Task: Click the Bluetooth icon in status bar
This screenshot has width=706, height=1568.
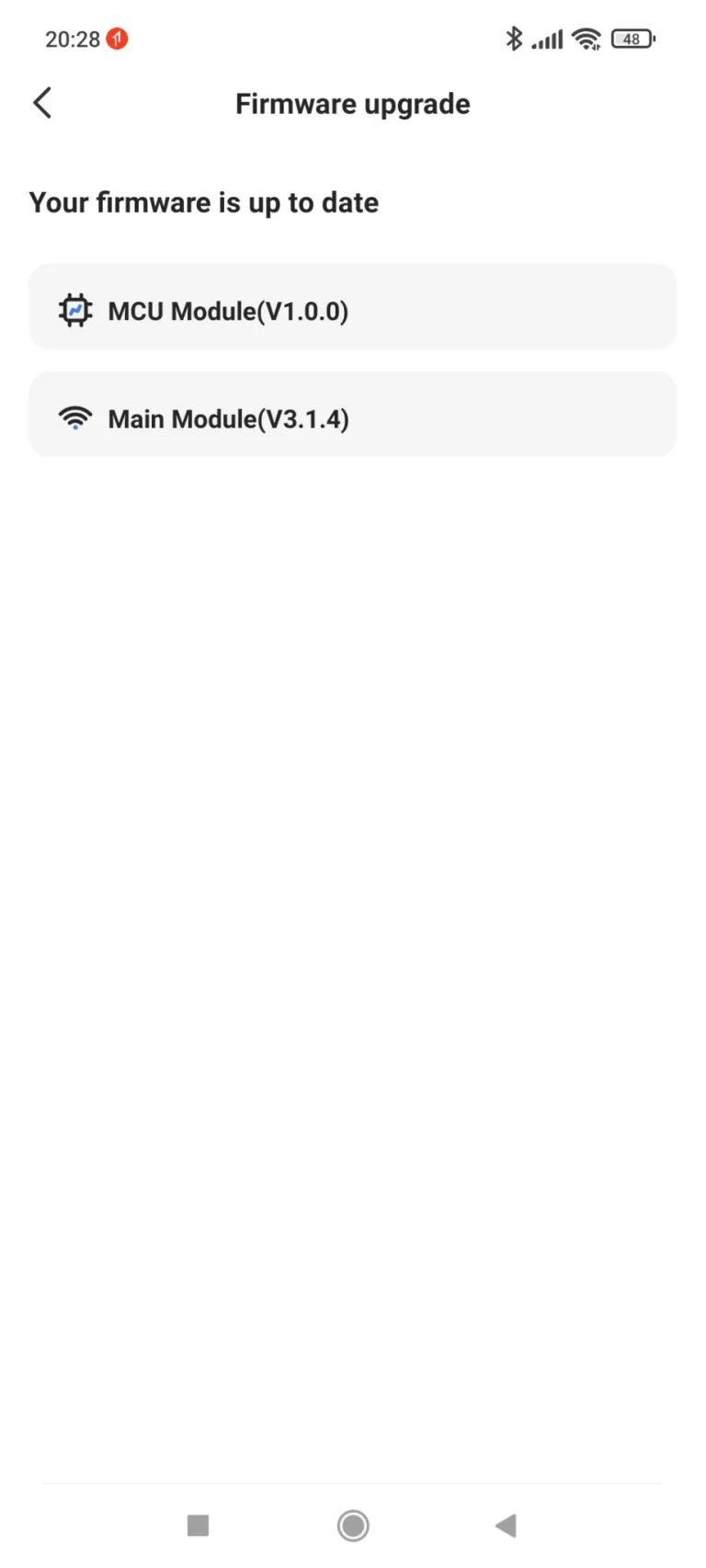Action: 514,39
